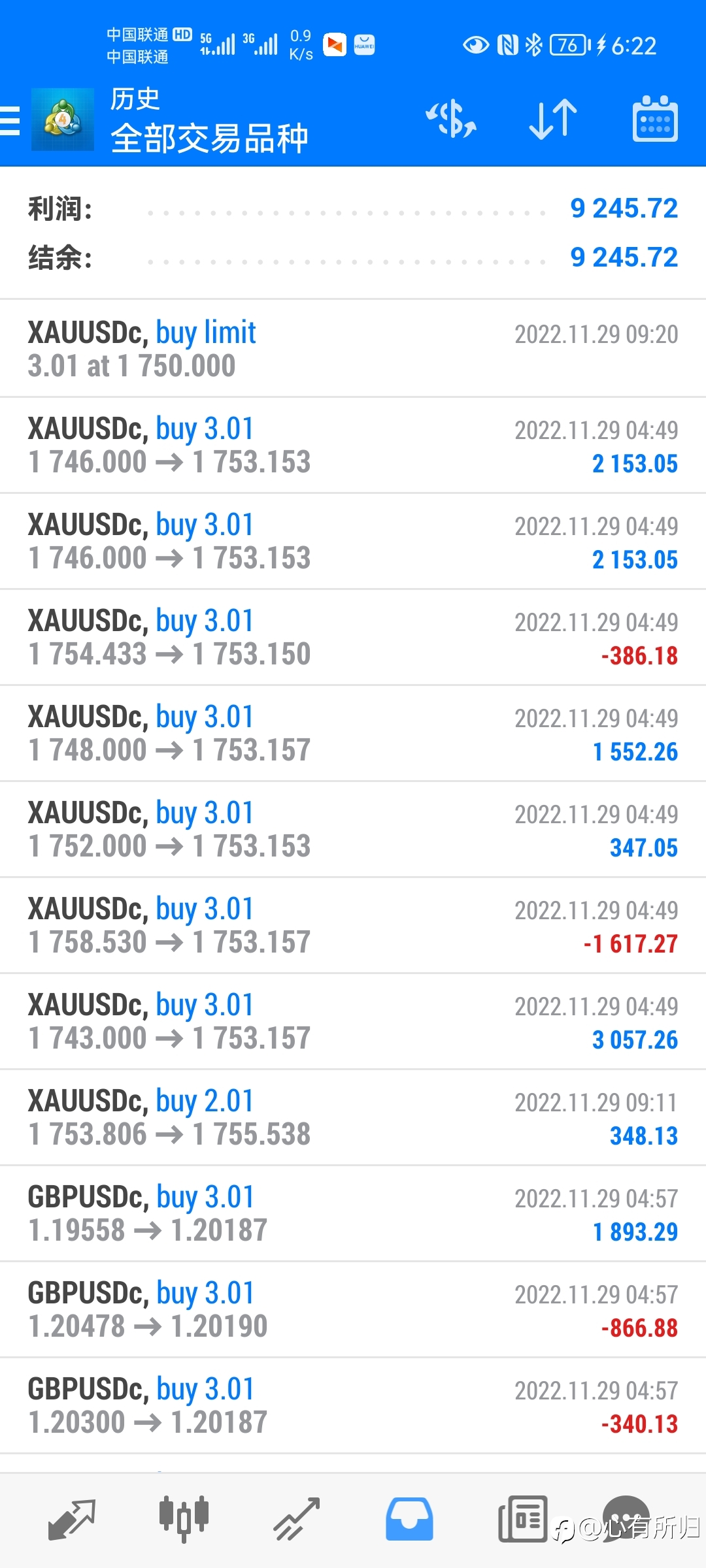The height and width of the screenshot is (1568, 706).
Task: Open the XAUUSDc trade with loss -1 617.27
Action: pos(353,925)
